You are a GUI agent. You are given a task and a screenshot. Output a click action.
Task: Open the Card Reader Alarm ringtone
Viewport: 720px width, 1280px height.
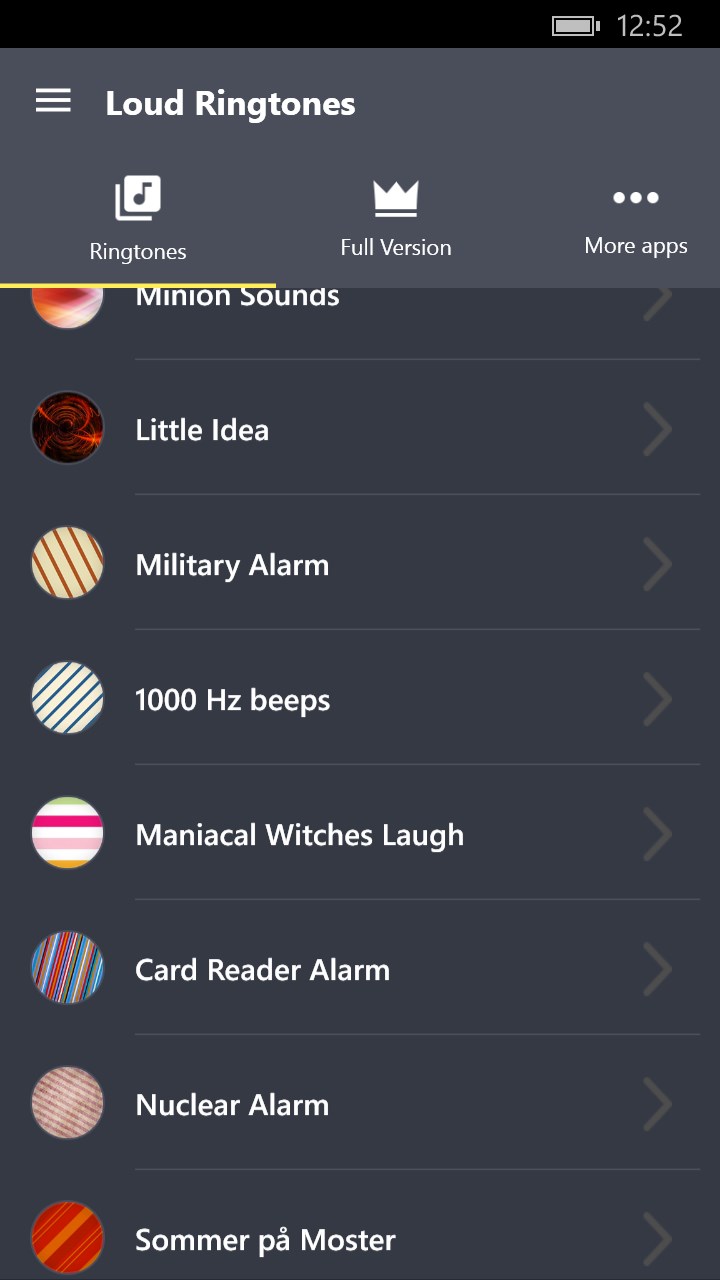click(360, 970)
